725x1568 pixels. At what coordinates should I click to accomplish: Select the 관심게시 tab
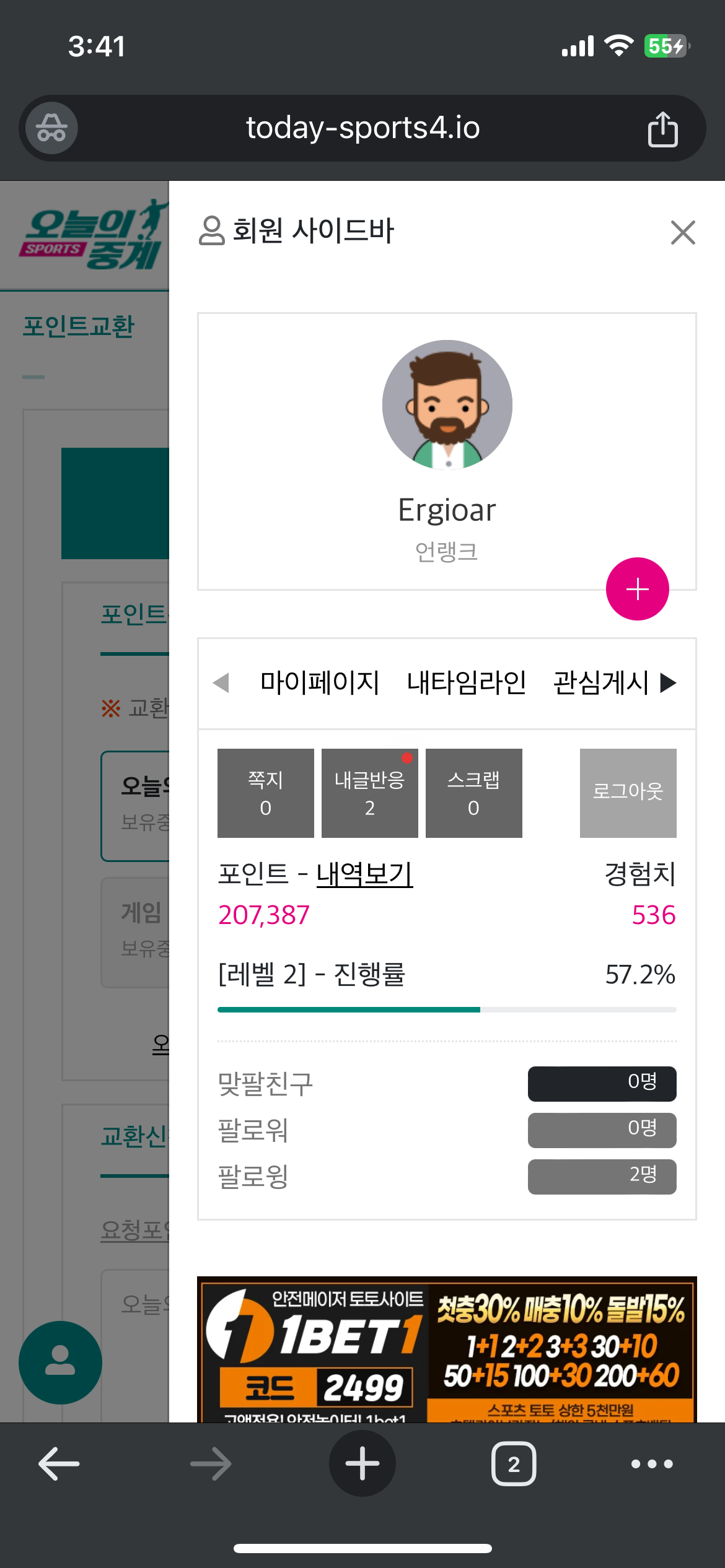pos(601,682)
